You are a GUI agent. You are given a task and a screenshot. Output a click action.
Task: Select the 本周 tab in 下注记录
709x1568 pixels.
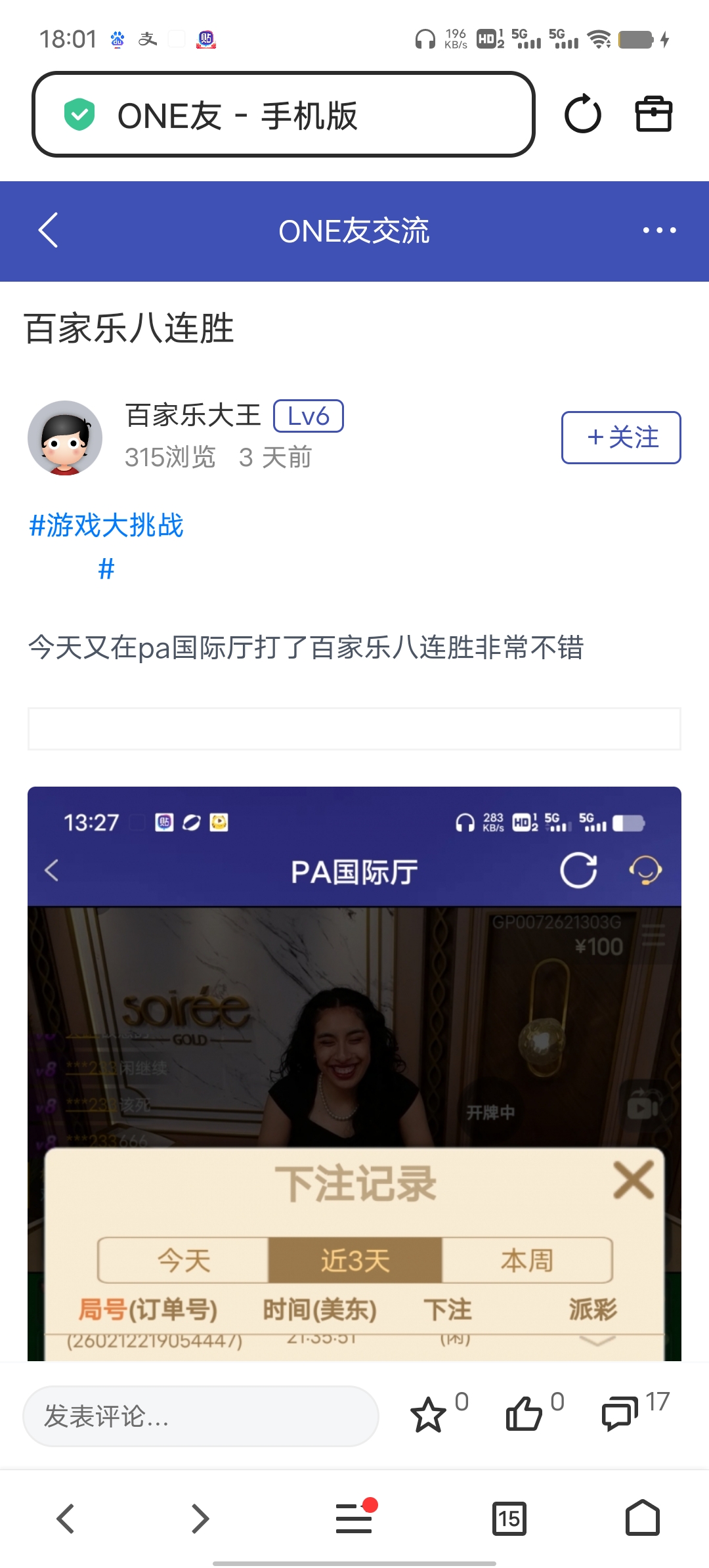coord(526,1258)
